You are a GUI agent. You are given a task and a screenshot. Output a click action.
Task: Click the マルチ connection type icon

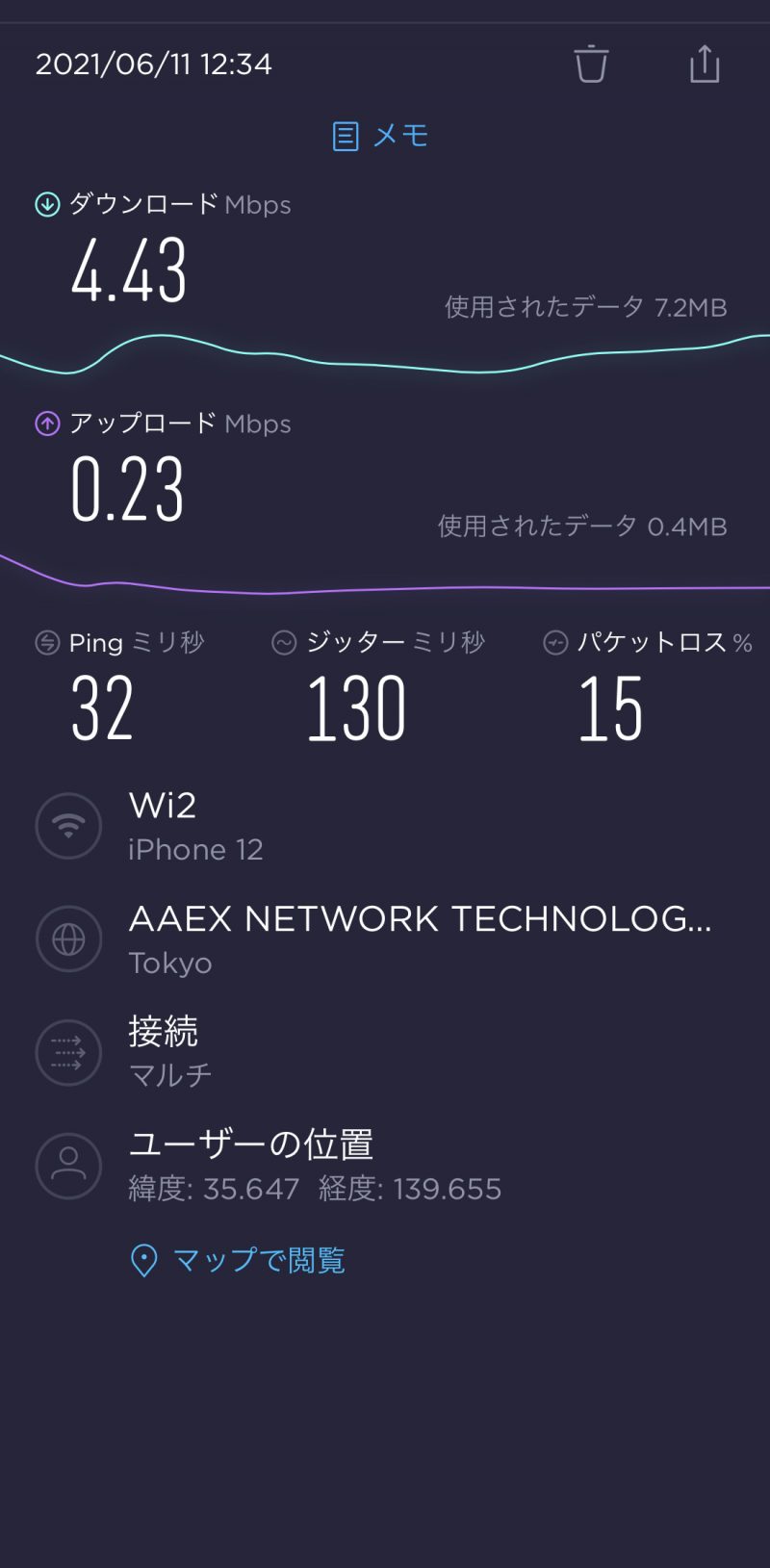click(68, 1052)
